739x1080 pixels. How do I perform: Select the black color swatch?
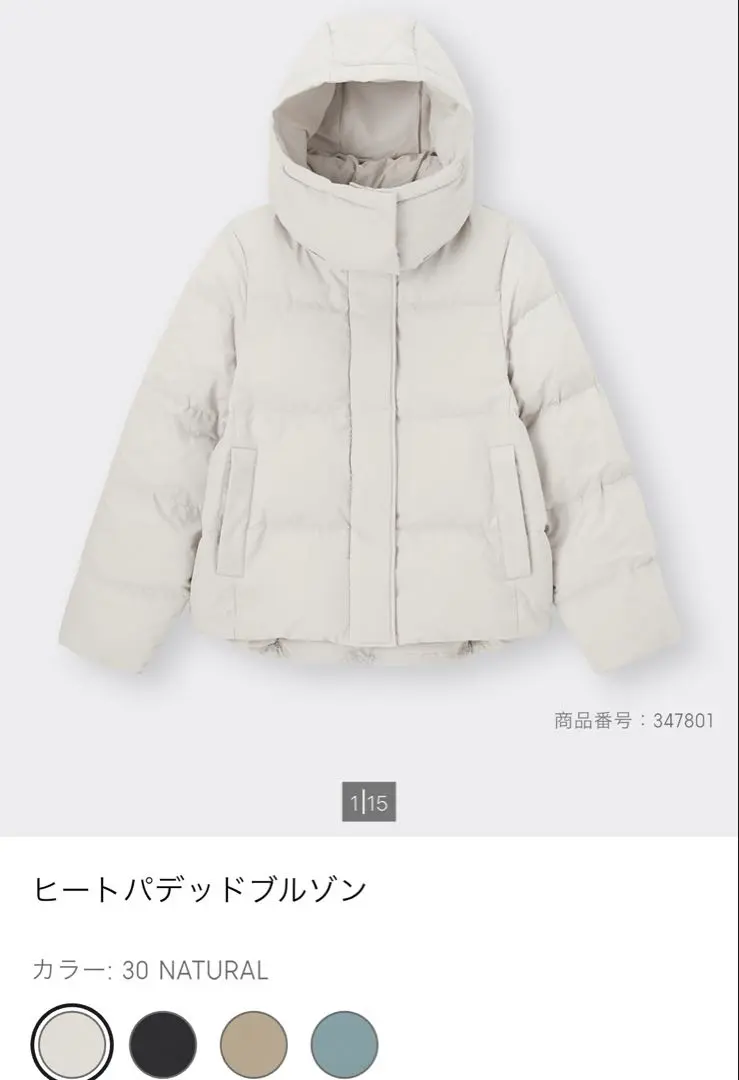pyautogui.click(x=162, y=1046)
